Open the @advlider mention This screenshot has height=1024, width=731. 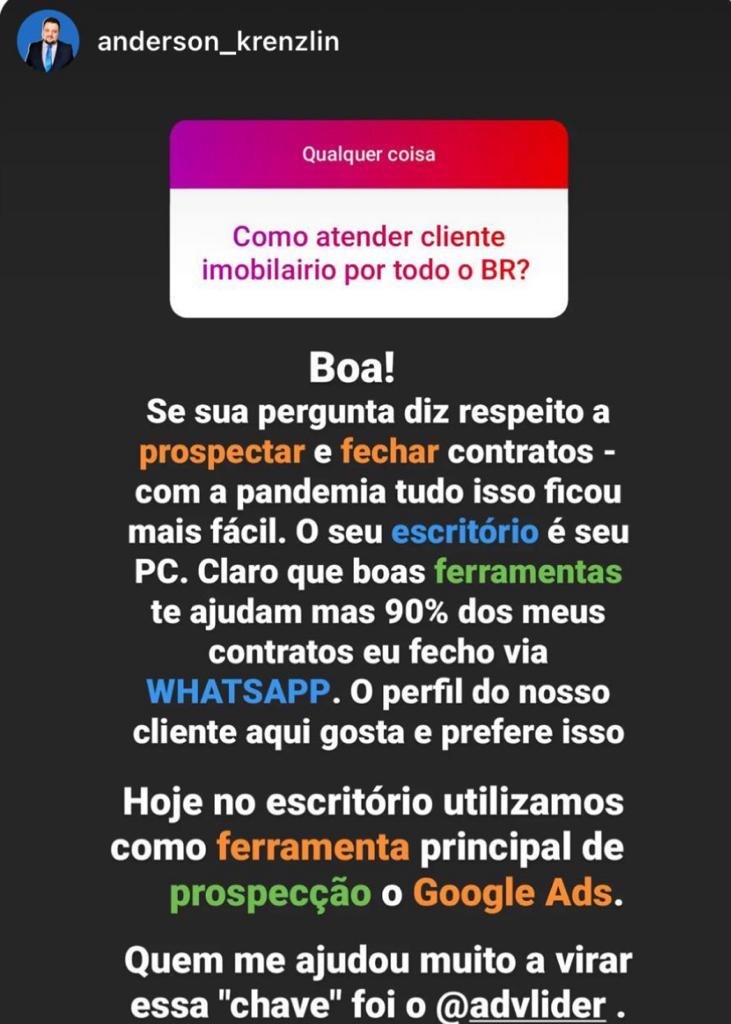[x=521, y=1003]
